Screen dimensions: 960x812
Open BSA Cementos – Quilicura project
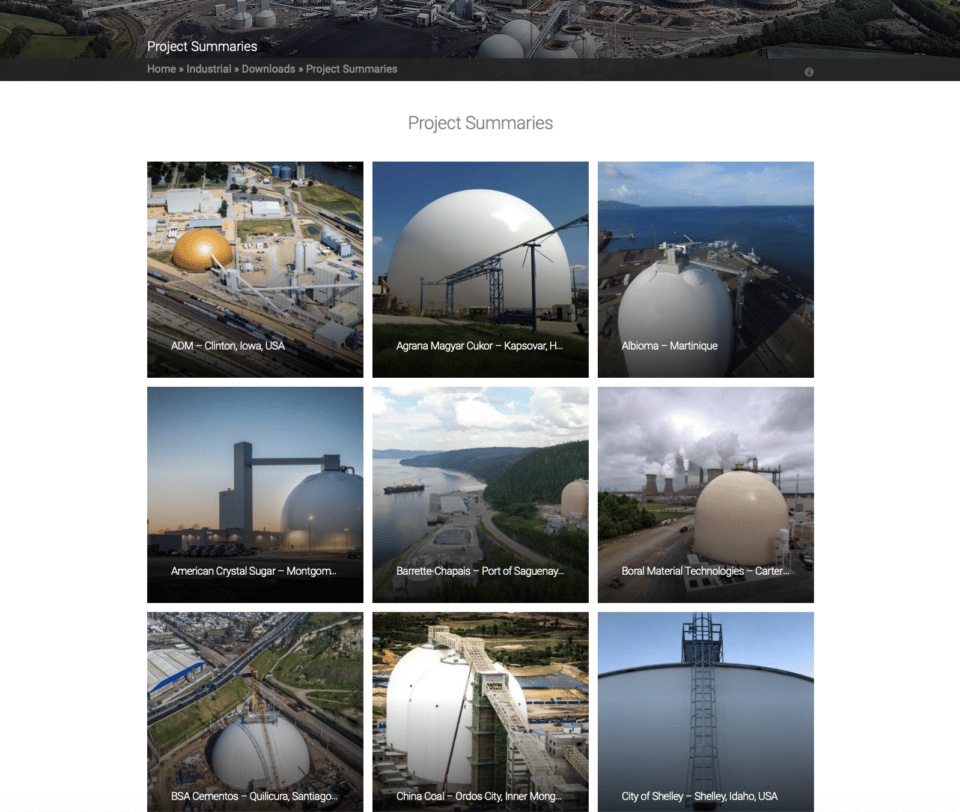coord(255,712)
